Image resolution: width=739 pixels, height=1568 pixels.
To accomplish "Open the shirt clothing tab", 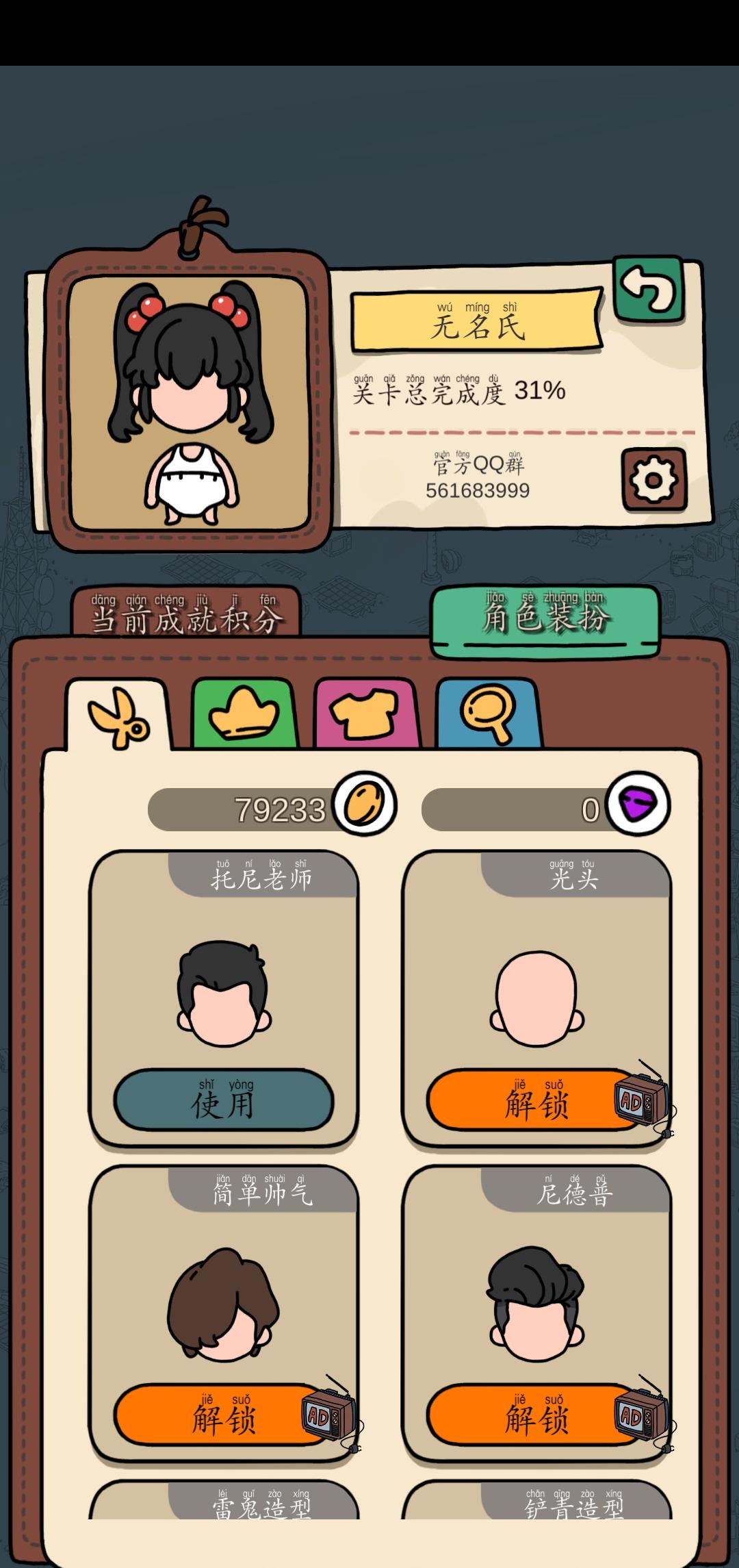I will [365, 715].
